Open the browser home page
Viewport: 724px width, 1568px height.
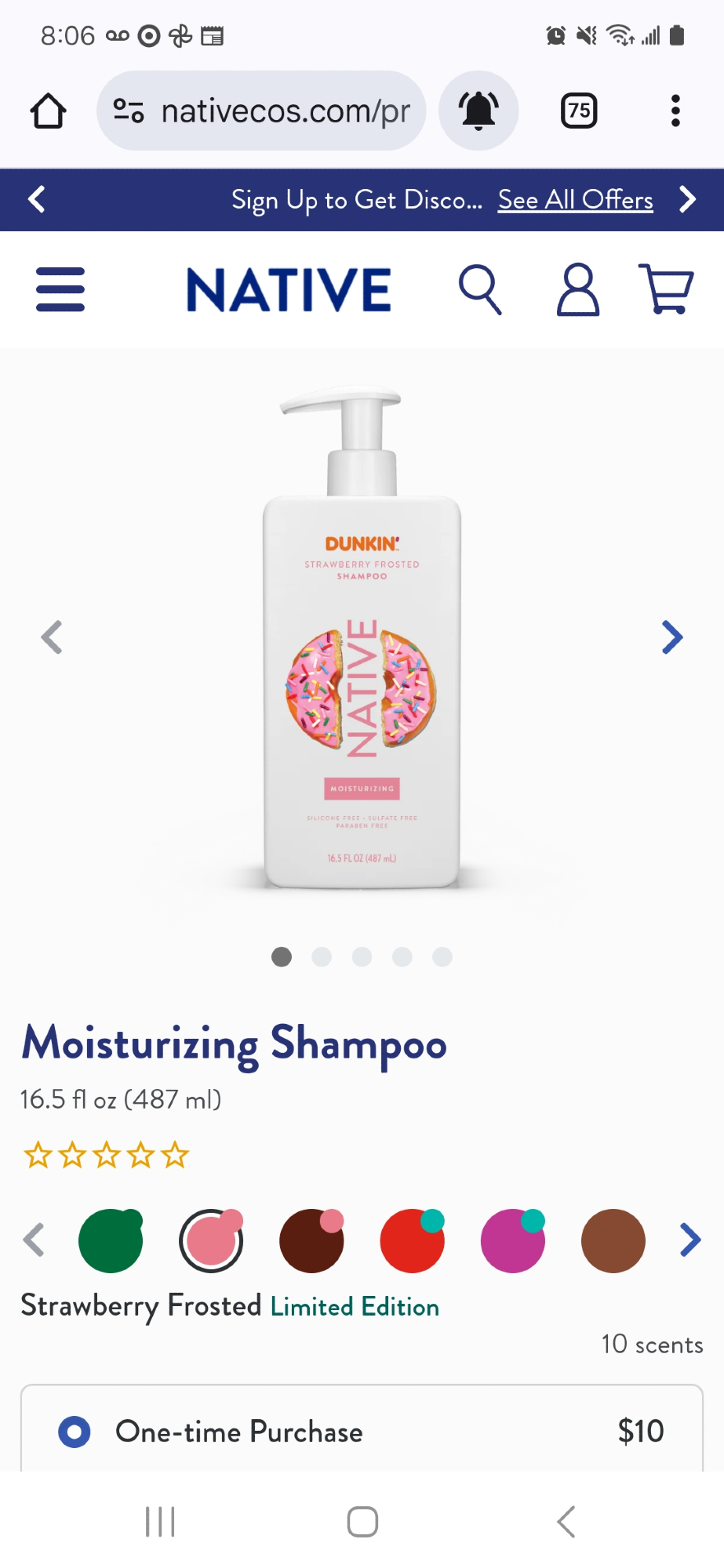(x=48, y=111)
